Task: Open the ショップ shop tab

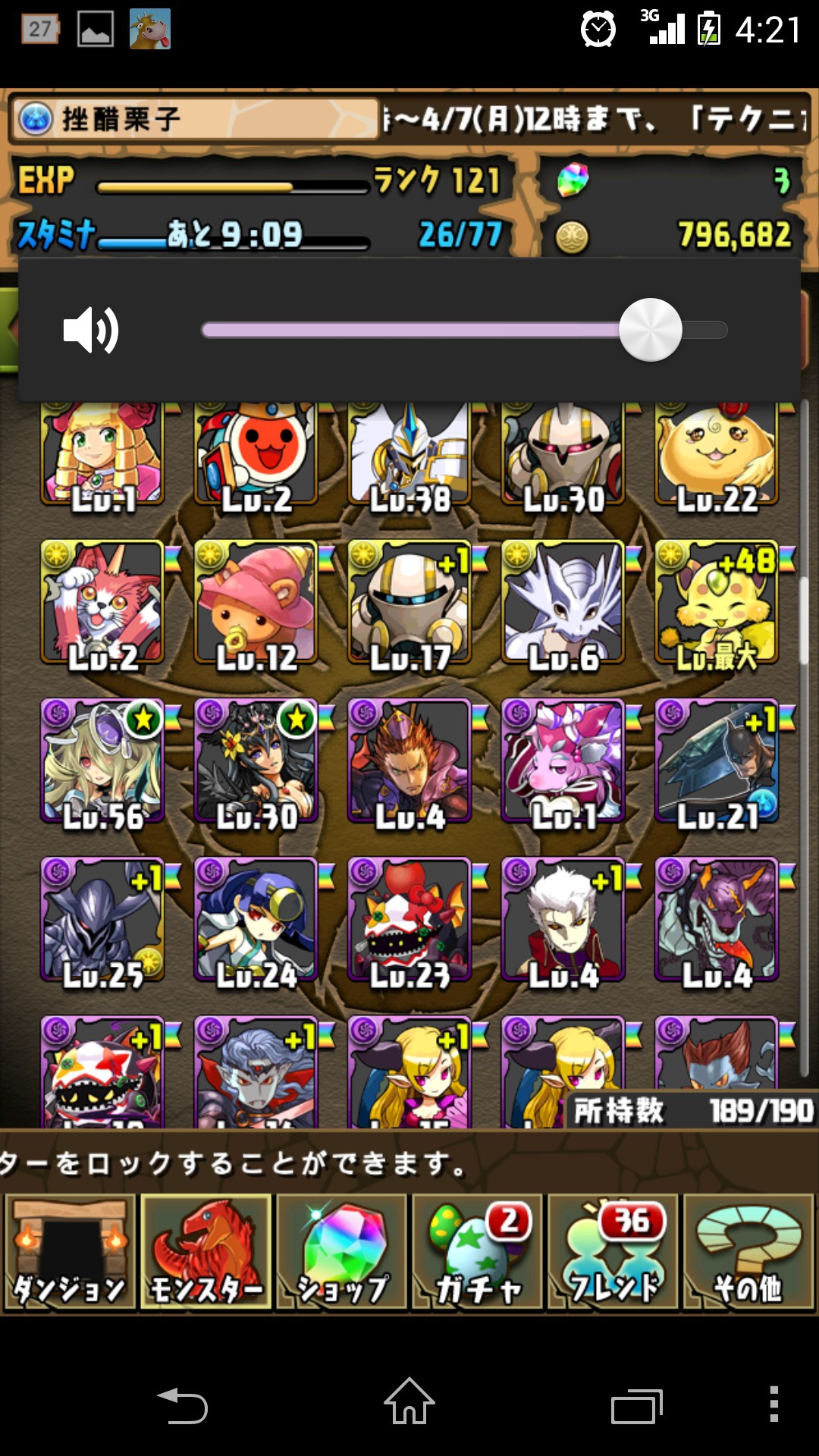Action: [x=341, y=1252]
